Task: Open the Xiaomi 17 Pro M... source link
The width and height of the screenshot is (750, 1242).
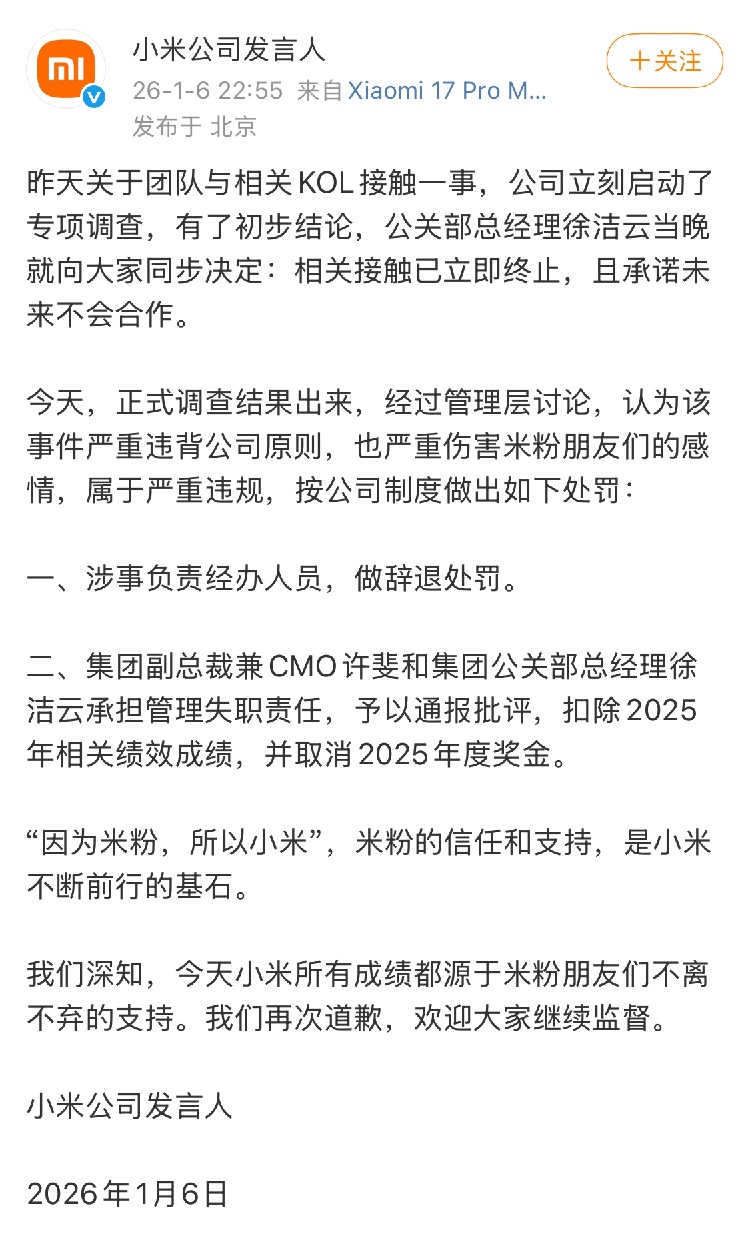Action: click(446, 90)
